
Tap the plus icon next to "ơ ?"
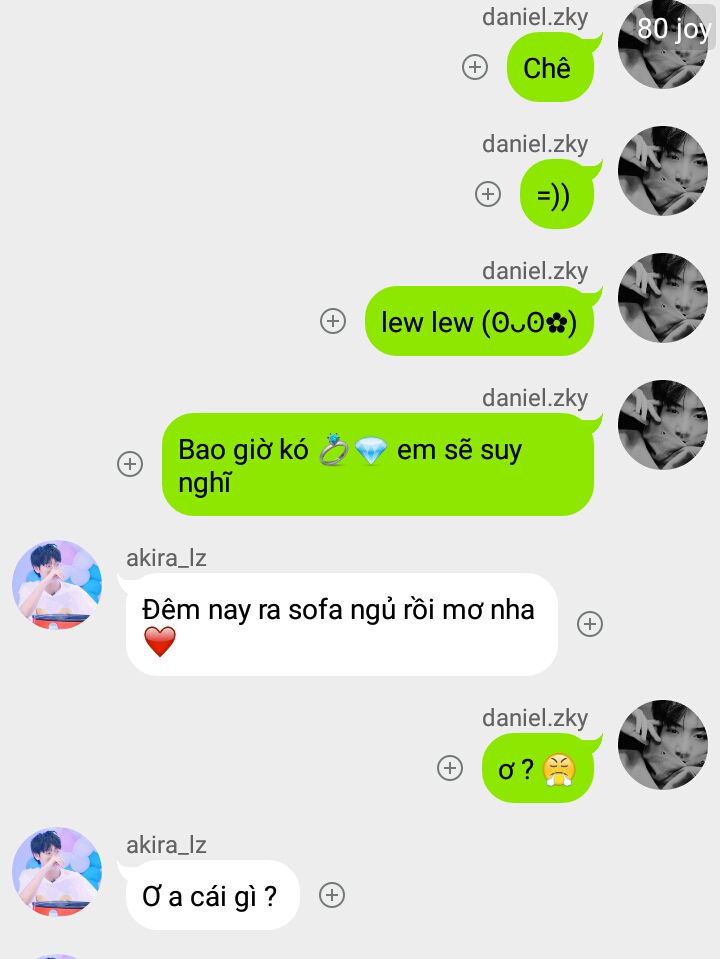pos(450,768)
